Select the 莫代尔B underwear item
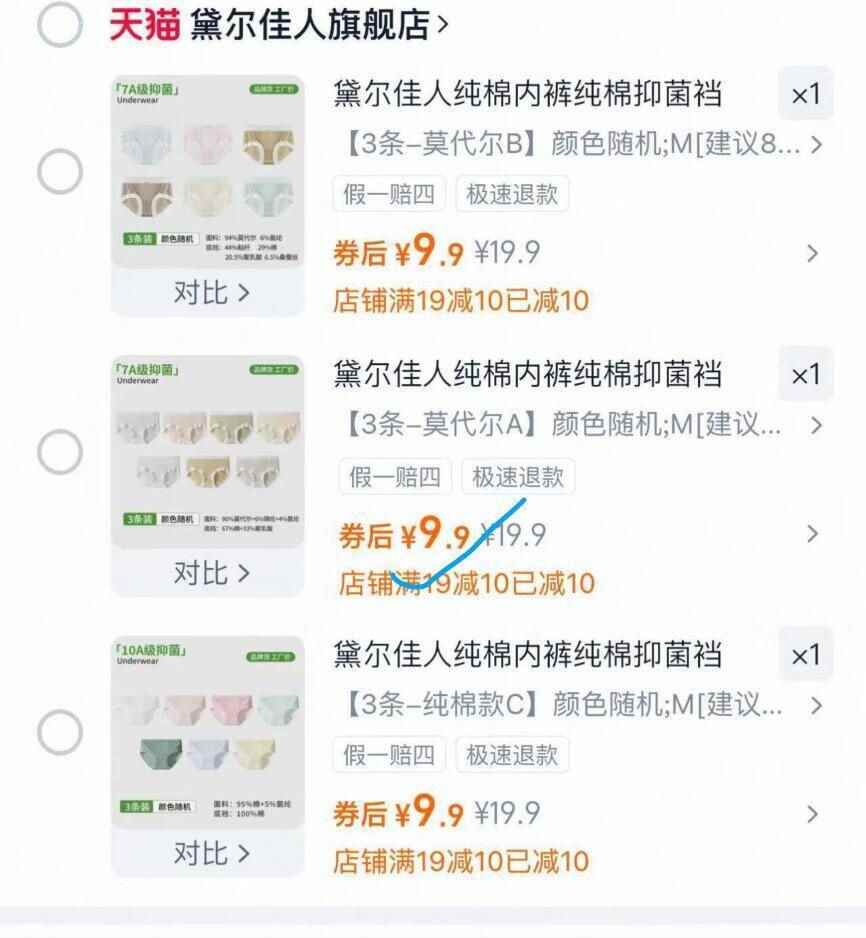This screenshot has height=938, width=866. coord(60,172)
